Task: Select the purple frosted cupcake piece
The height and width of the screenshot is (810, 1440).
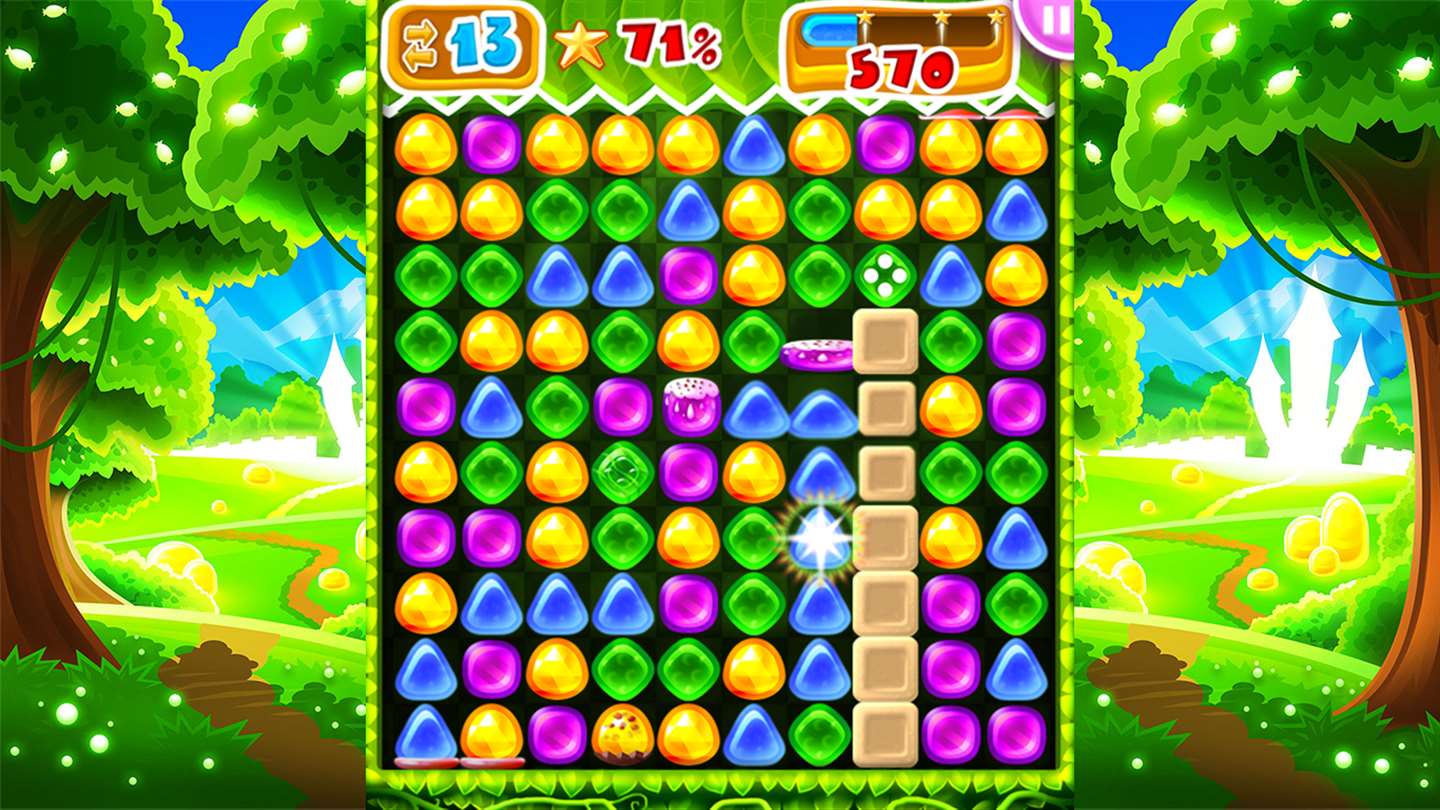Action: click(690, 406)
